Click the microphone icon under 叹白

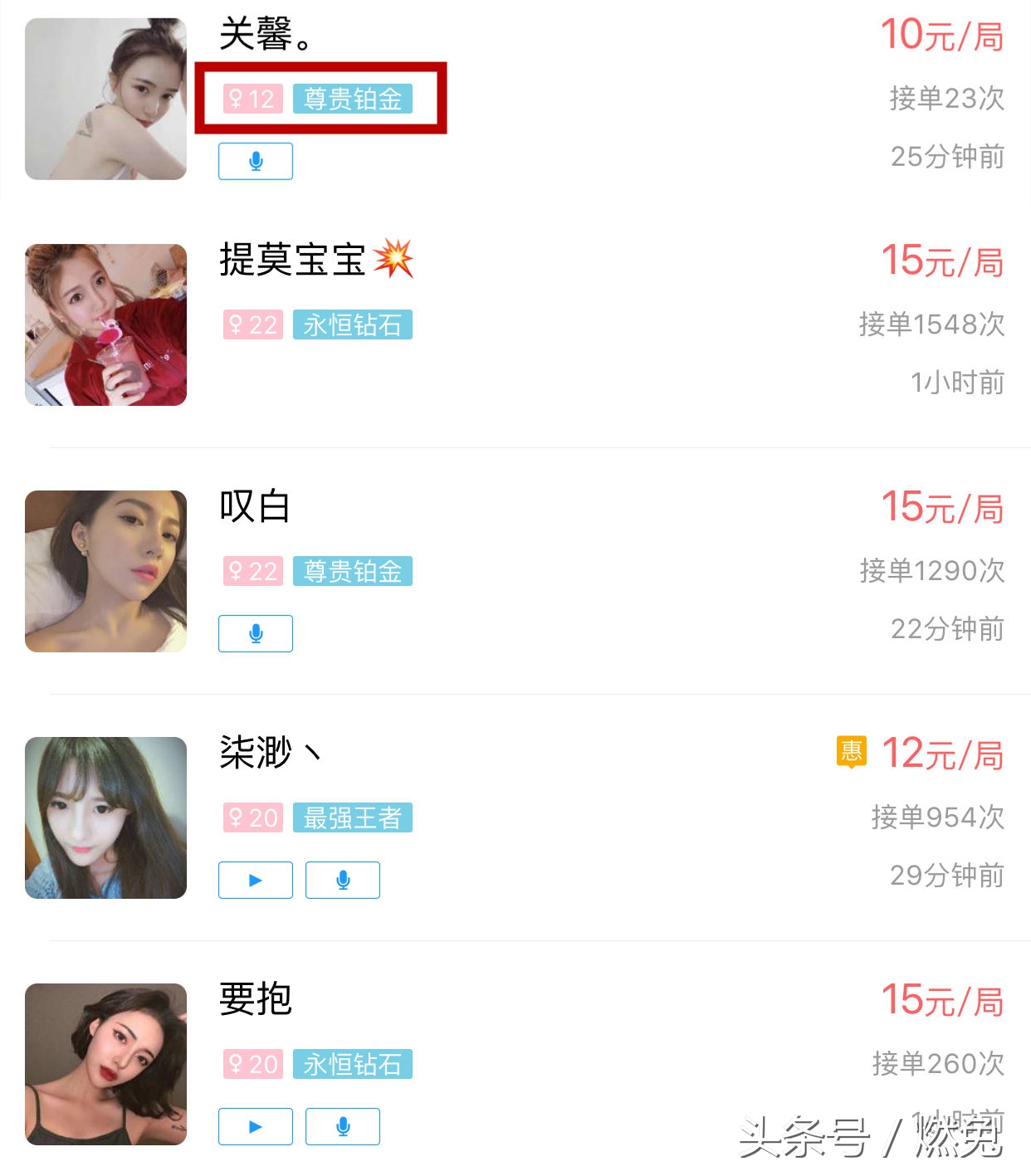255,632
